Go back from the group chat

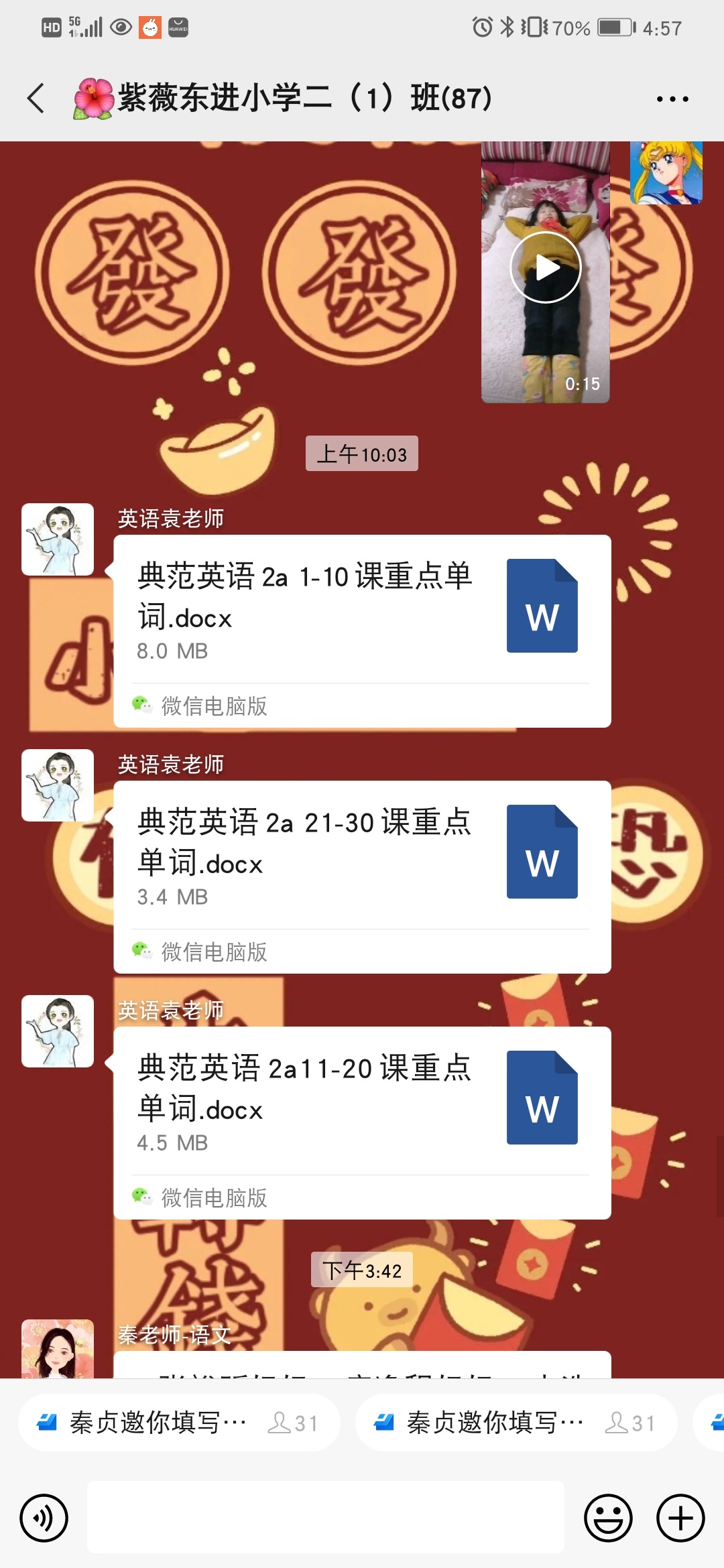click(x=36, y=99)
